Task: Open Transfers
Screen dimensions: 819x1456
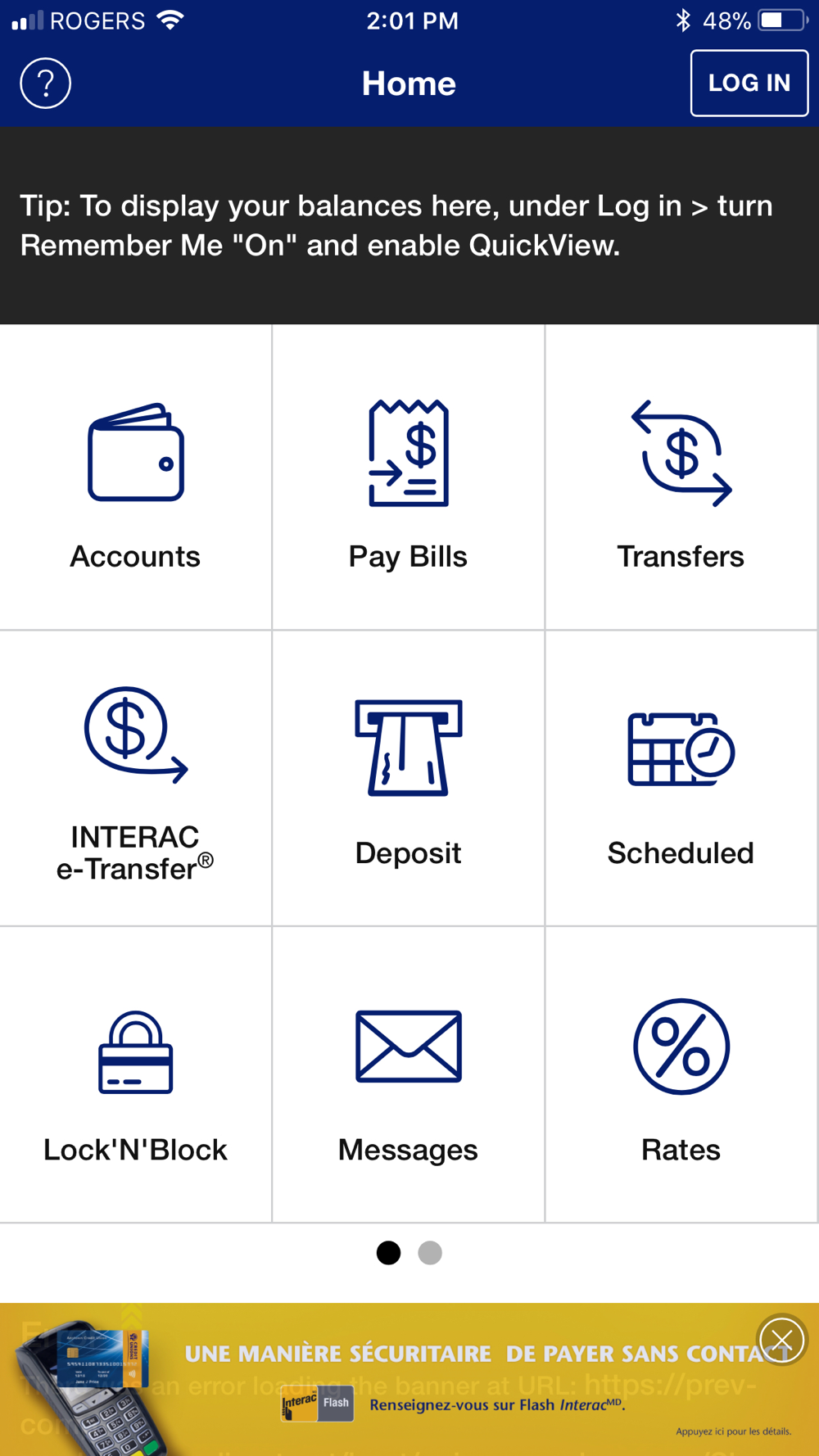Action: pyautogui.click(x=681, y=479)
